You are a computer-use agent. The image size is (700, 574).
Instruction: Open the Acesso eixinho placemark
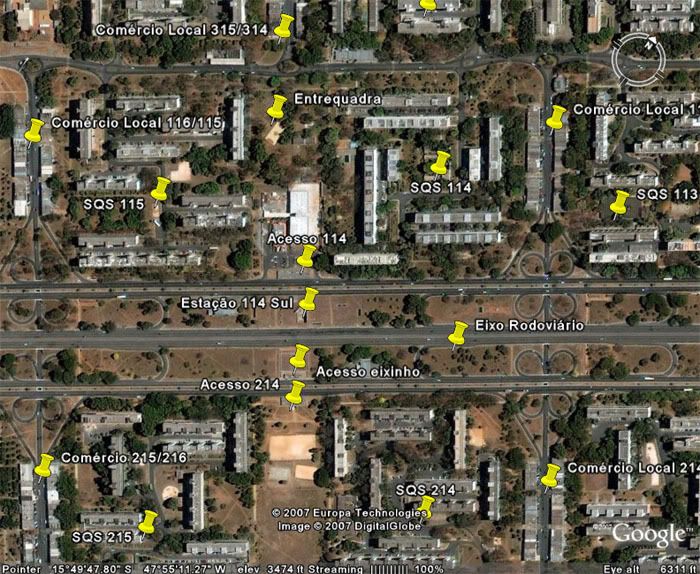click(299, 355)
